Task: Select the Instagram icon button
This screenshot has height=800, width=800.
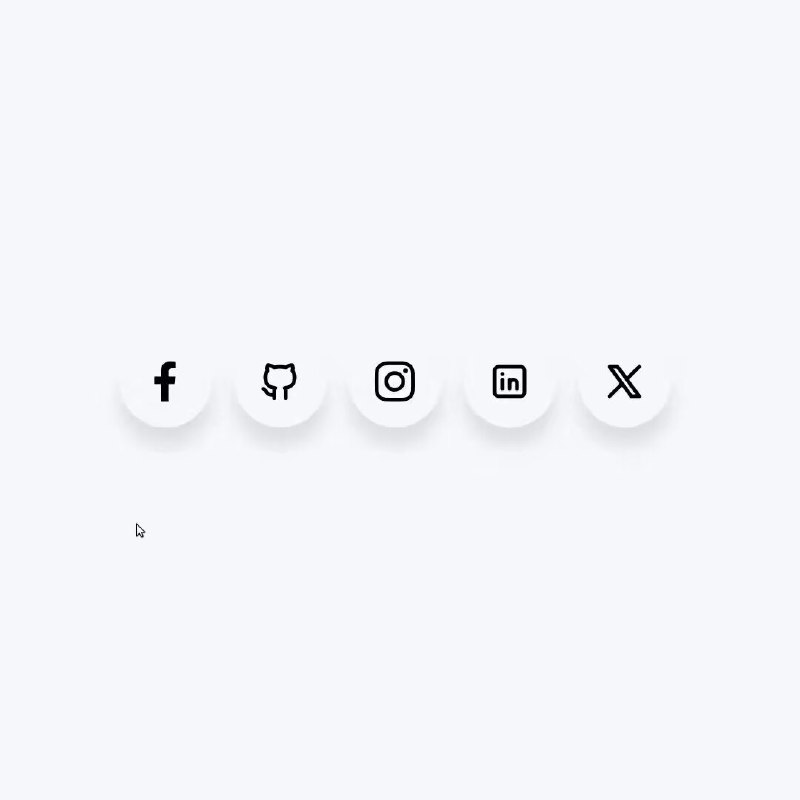Action: (x=395, y=382)
